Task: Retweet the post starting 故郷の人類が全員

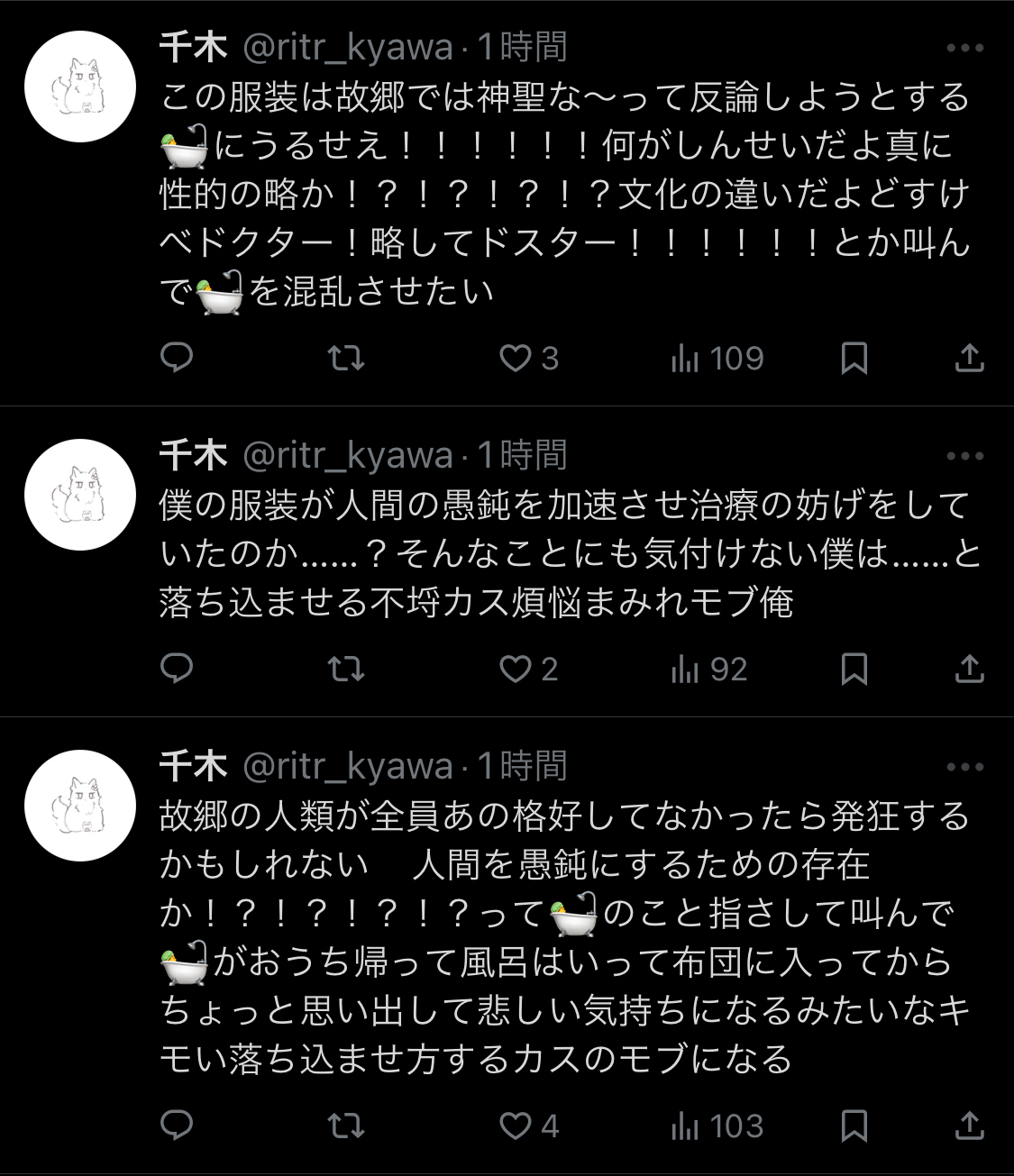Action: (346, 1126)
